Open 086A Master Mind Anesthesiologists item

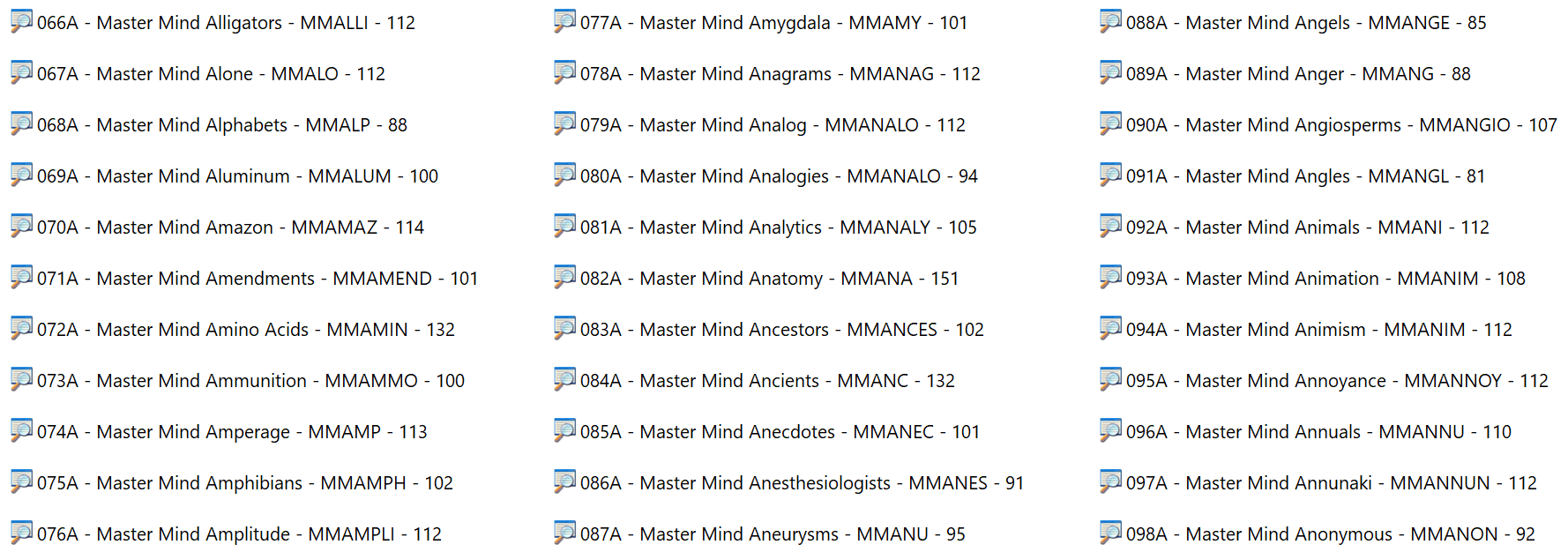pos(801,483)
